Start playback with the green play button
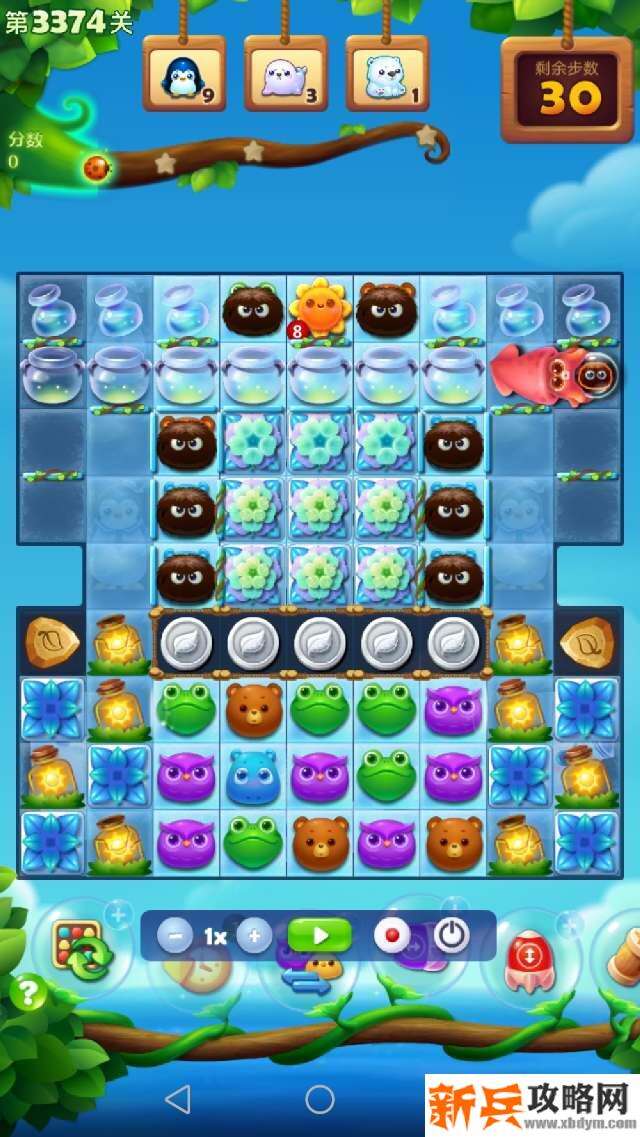This screenshot has width=640, height=1137. coord(320,936)
